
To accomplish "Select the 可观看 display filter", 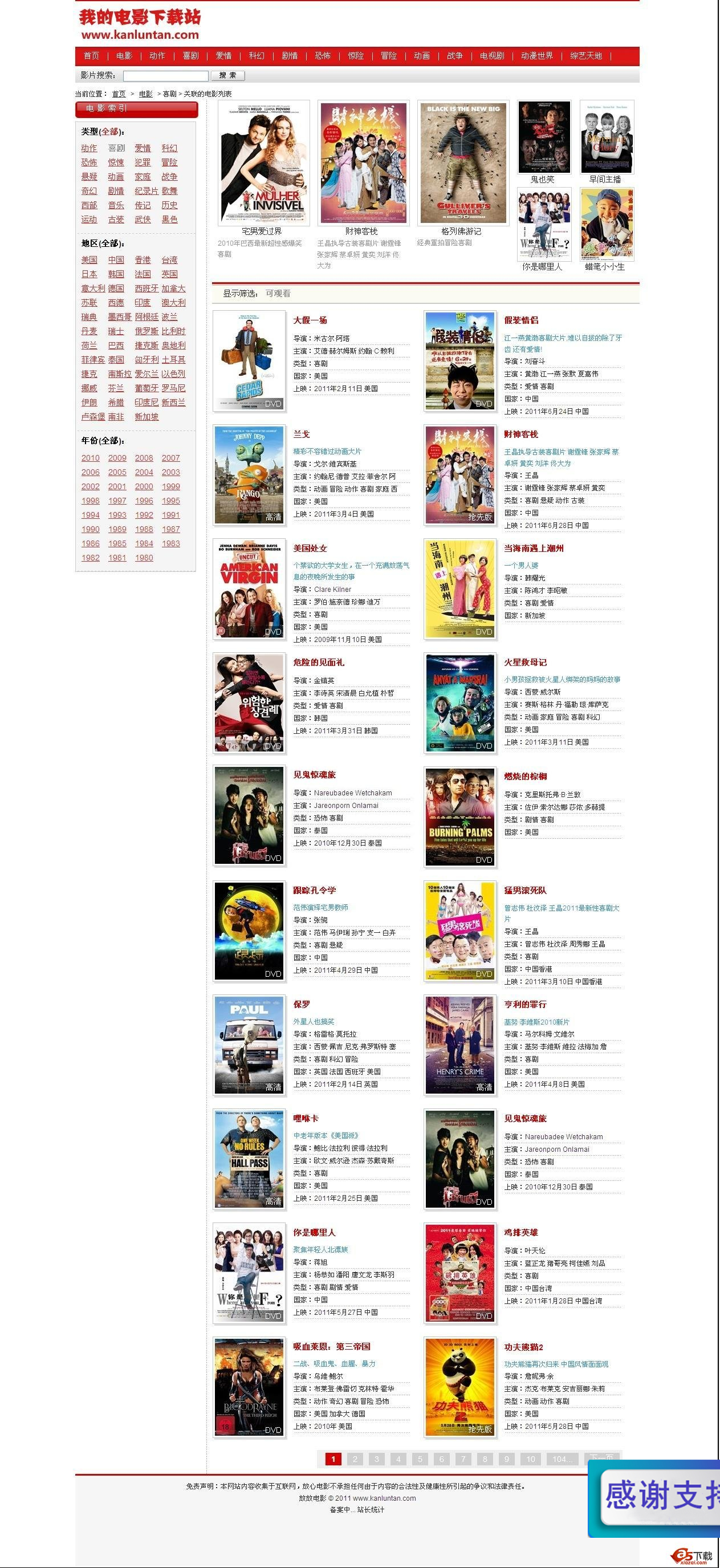I will pyautogui.click(x=278, y=294).
